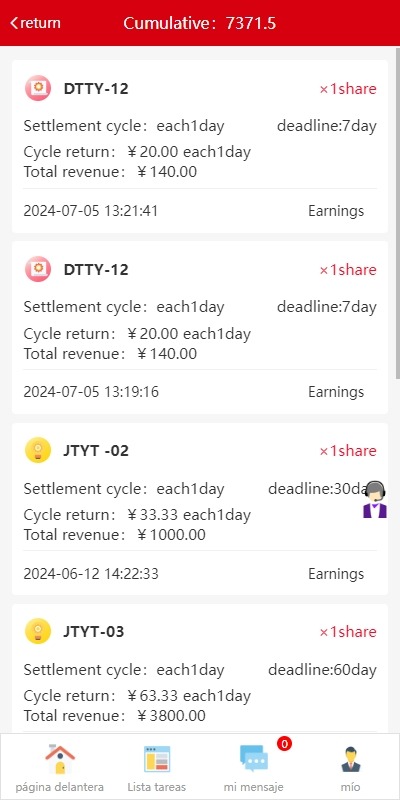This screenshot has width=400, height=800.
Task: Open the DTTY-12 card dated 13:21:41
Action: [x=200, y=146]
